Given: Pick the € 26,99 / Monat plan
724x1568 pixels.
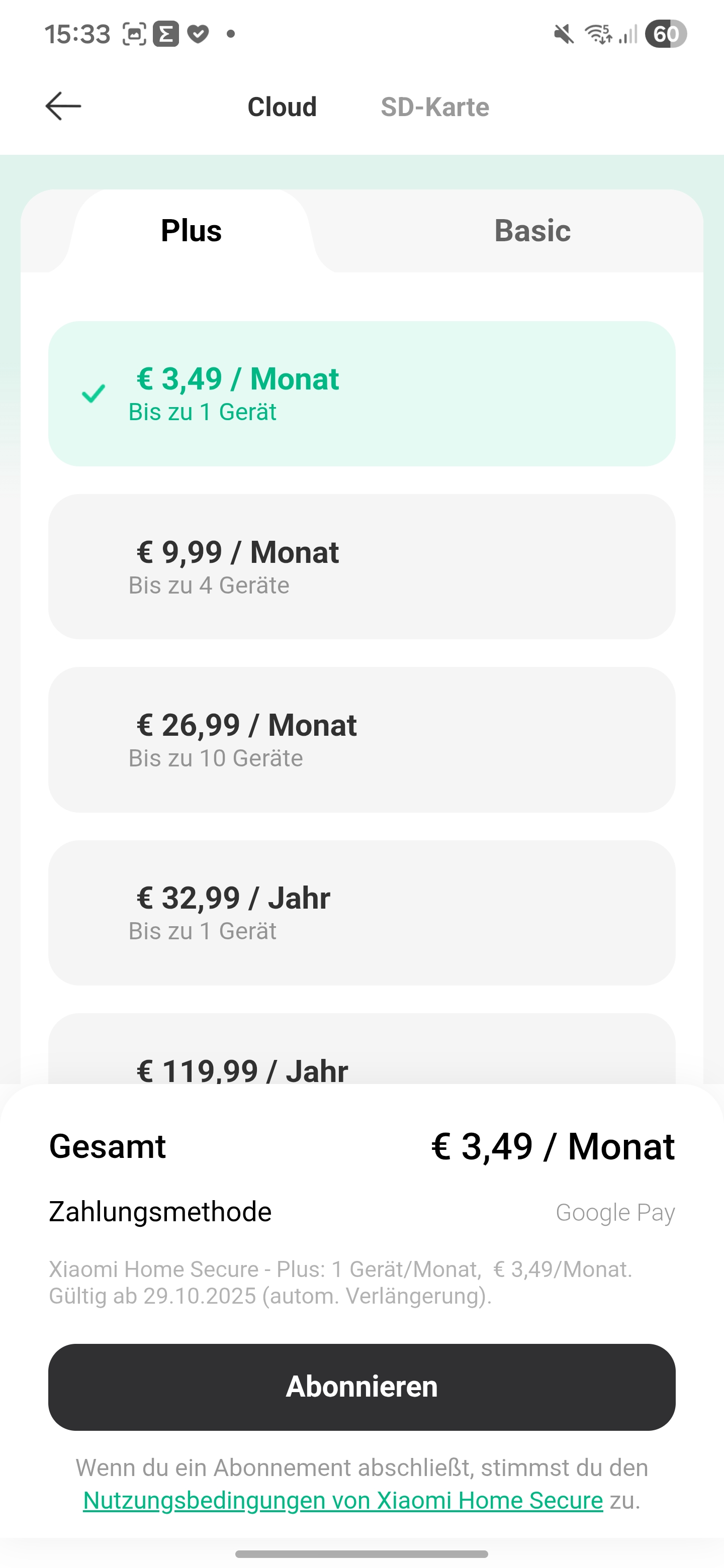Looking at the screenshot, I should pos(361,740).
